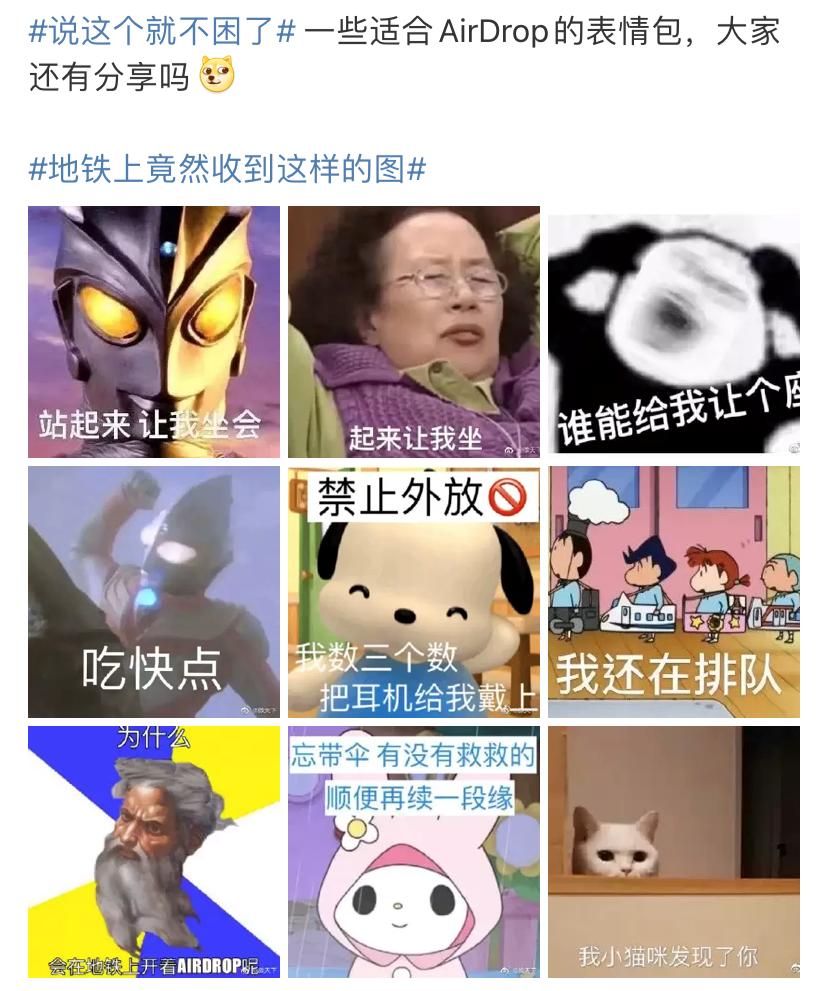Enlarge the 为什么 bearded man meme
Viewport: 828px width, 991px height.
pyautogui.click(x=154, y=852)
